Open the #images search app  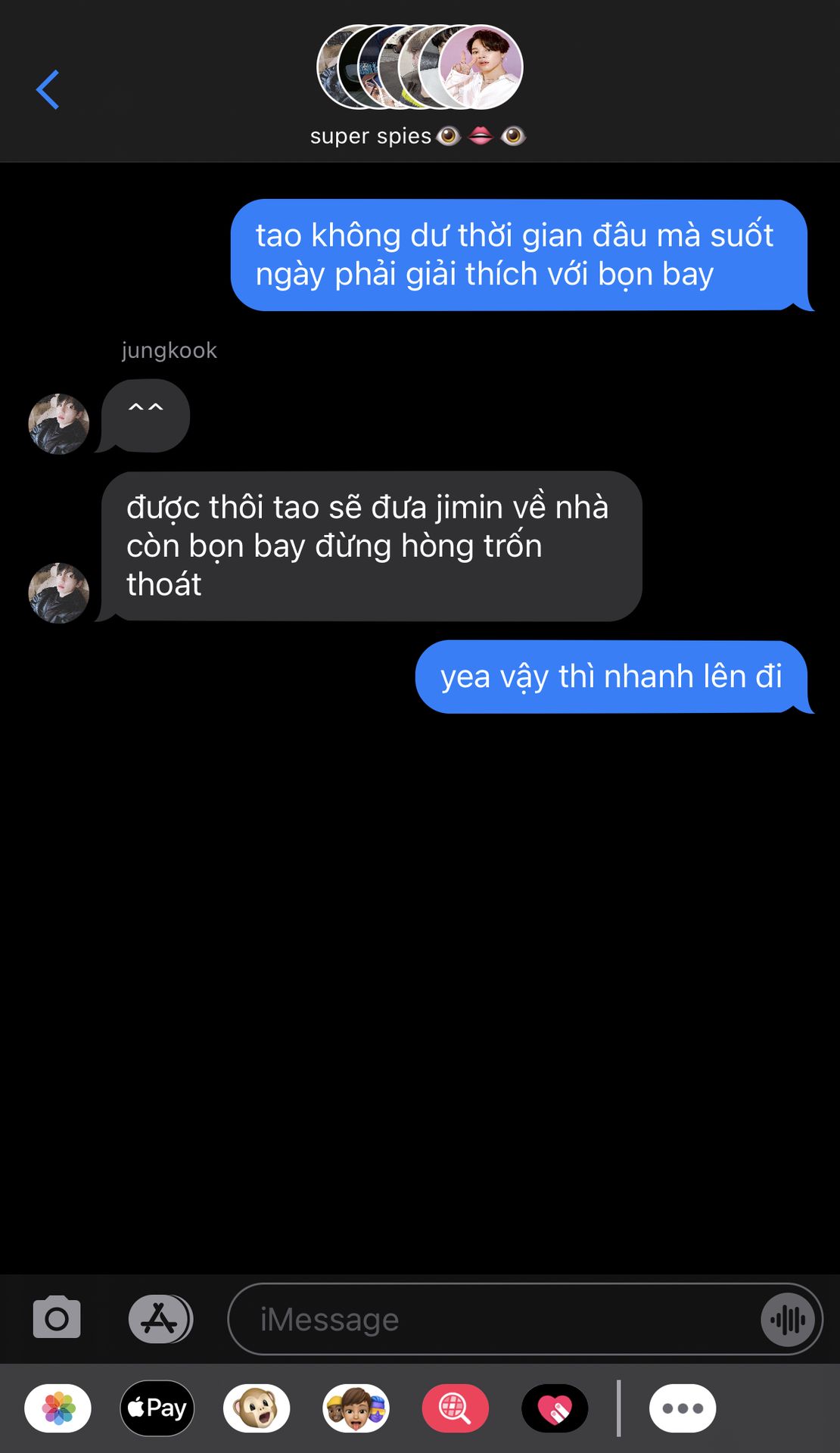pyautogui.click(x=455, y=1408)
